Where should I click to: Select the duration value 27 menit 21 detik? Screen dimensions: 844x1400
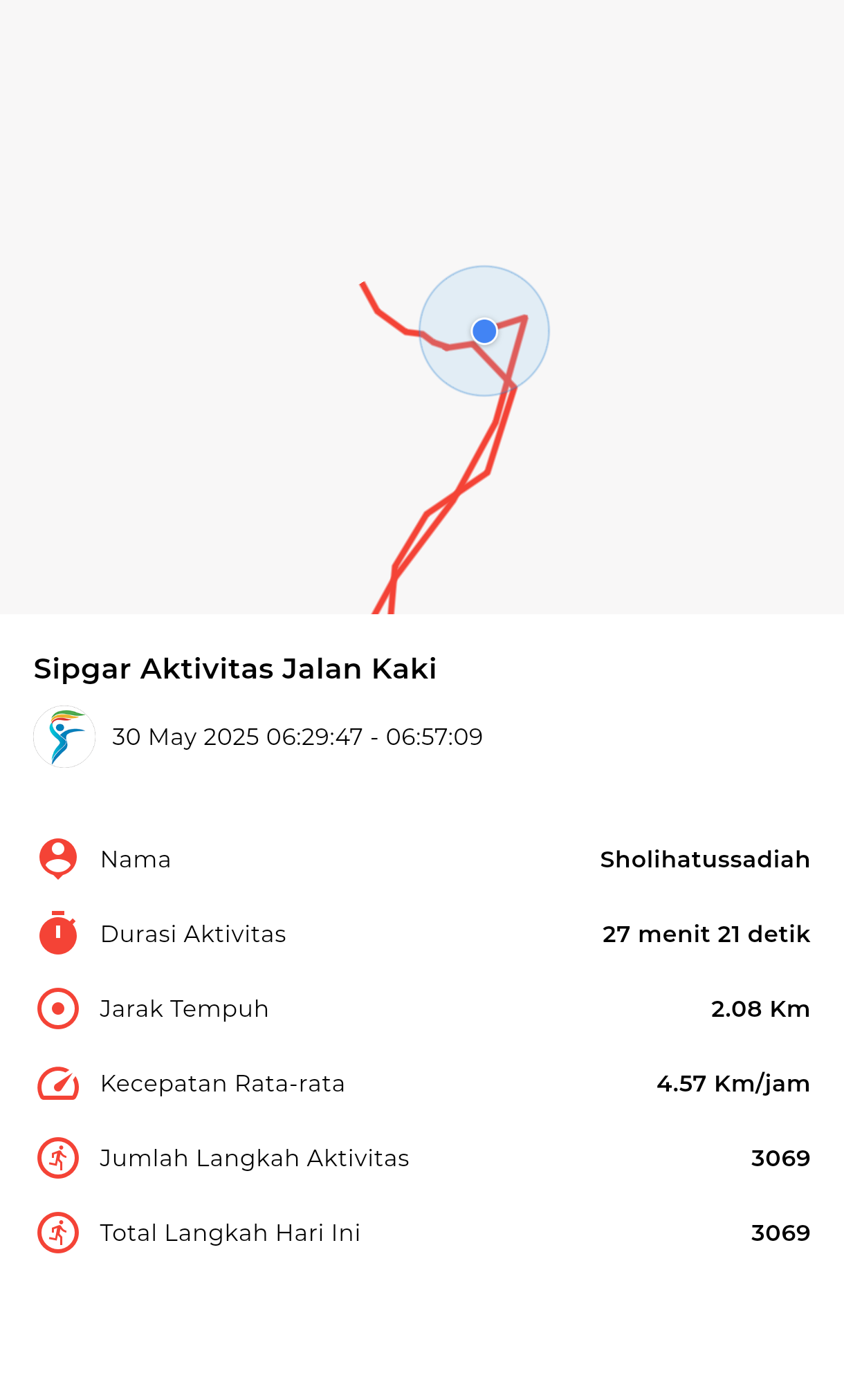(706, 933)
